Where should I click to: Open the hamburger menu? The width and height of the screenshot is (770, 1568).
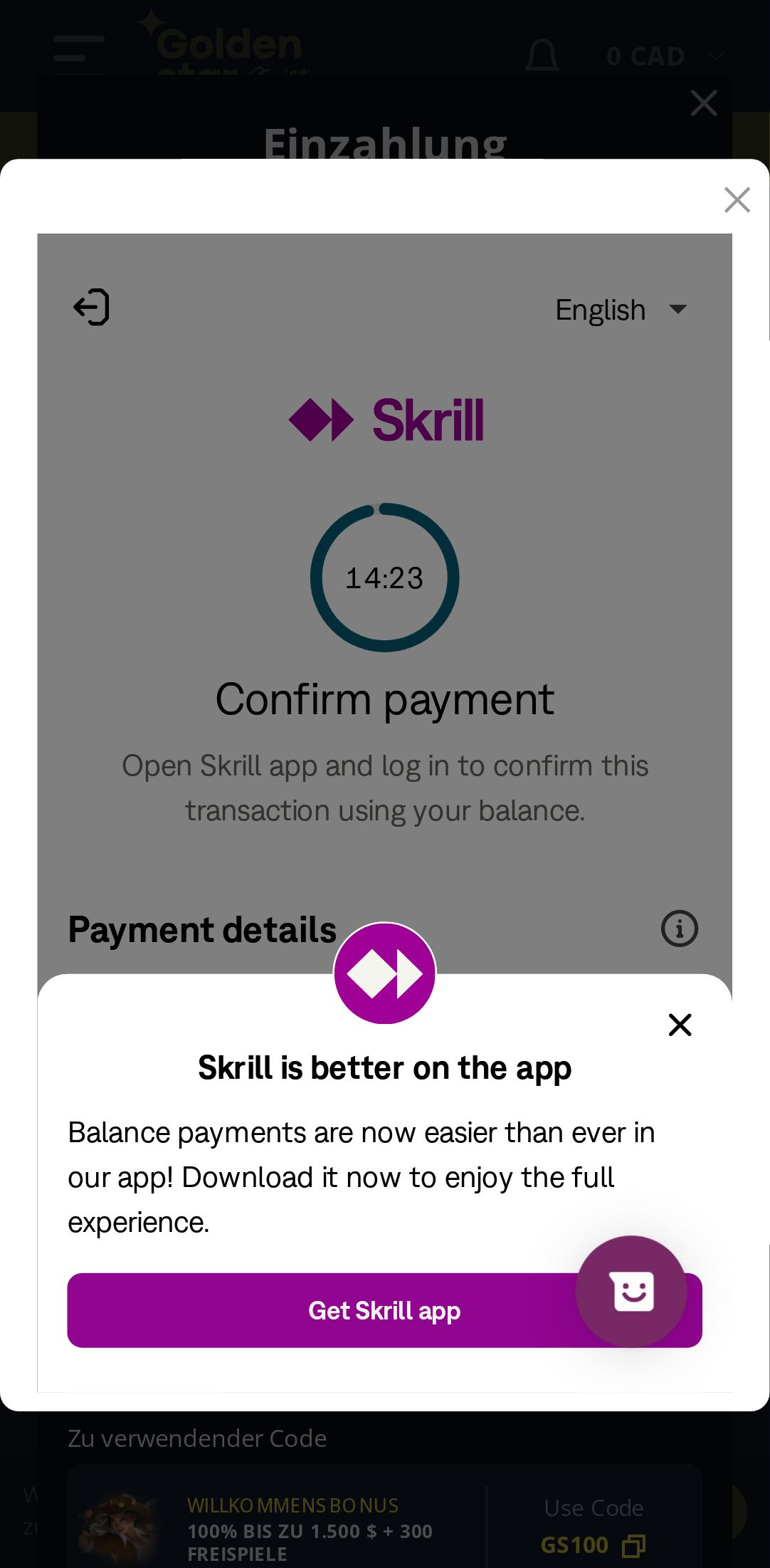[x=78, y=54]
